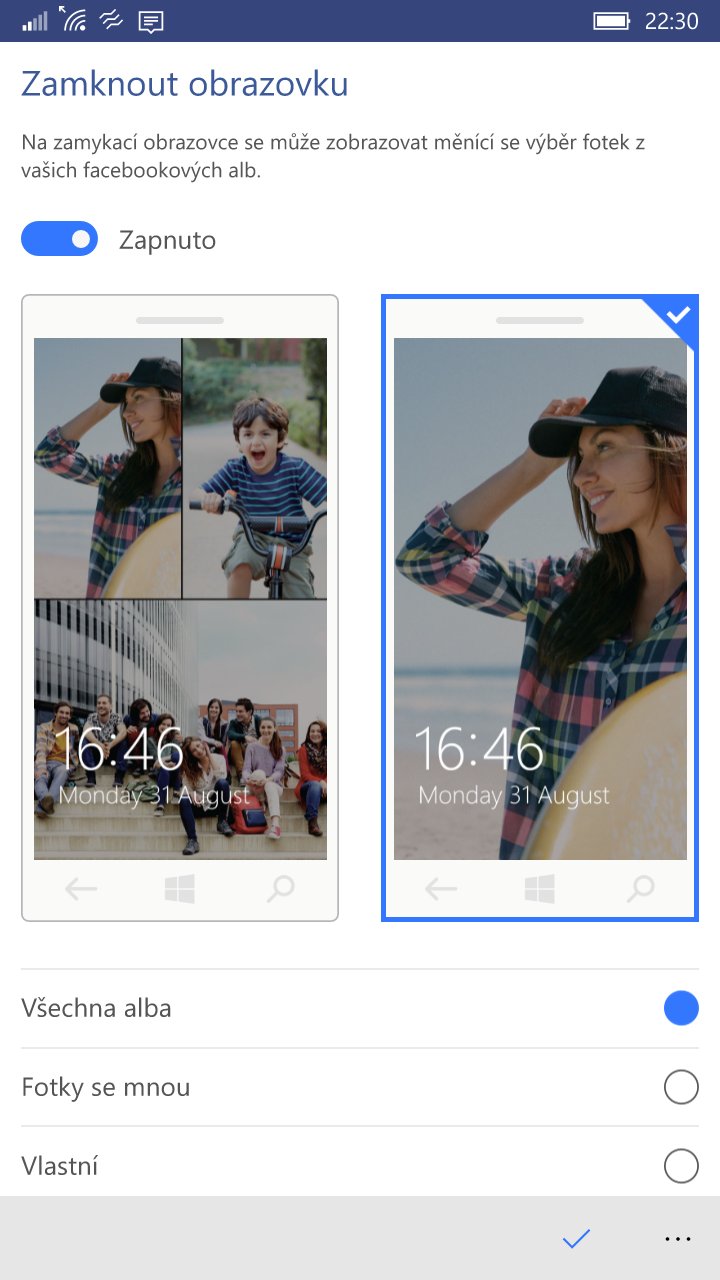
Task: Confirm settings with the checkmark button
Action: (x=576, y=1239)
